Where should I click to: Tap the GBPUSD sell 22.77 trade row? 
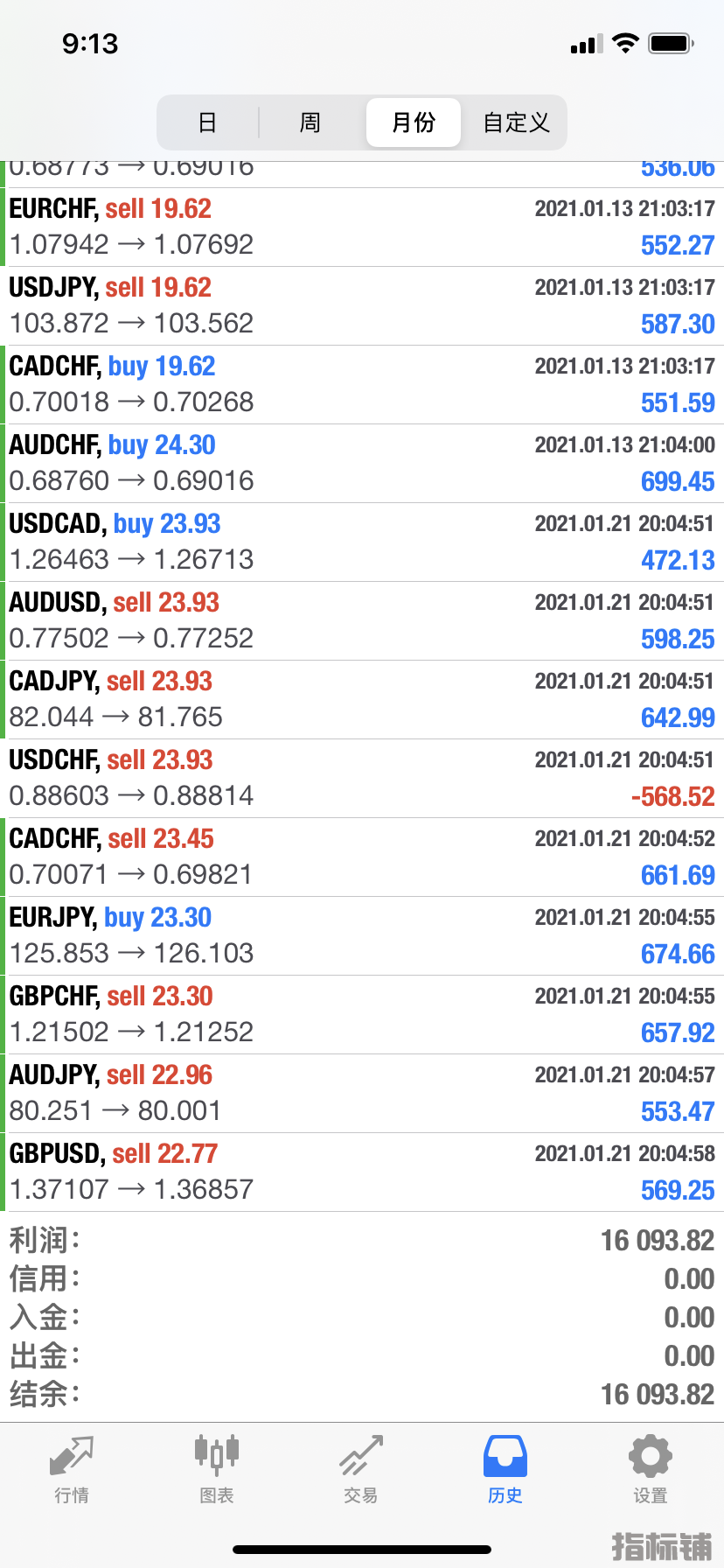click(x=362, y=1172)
